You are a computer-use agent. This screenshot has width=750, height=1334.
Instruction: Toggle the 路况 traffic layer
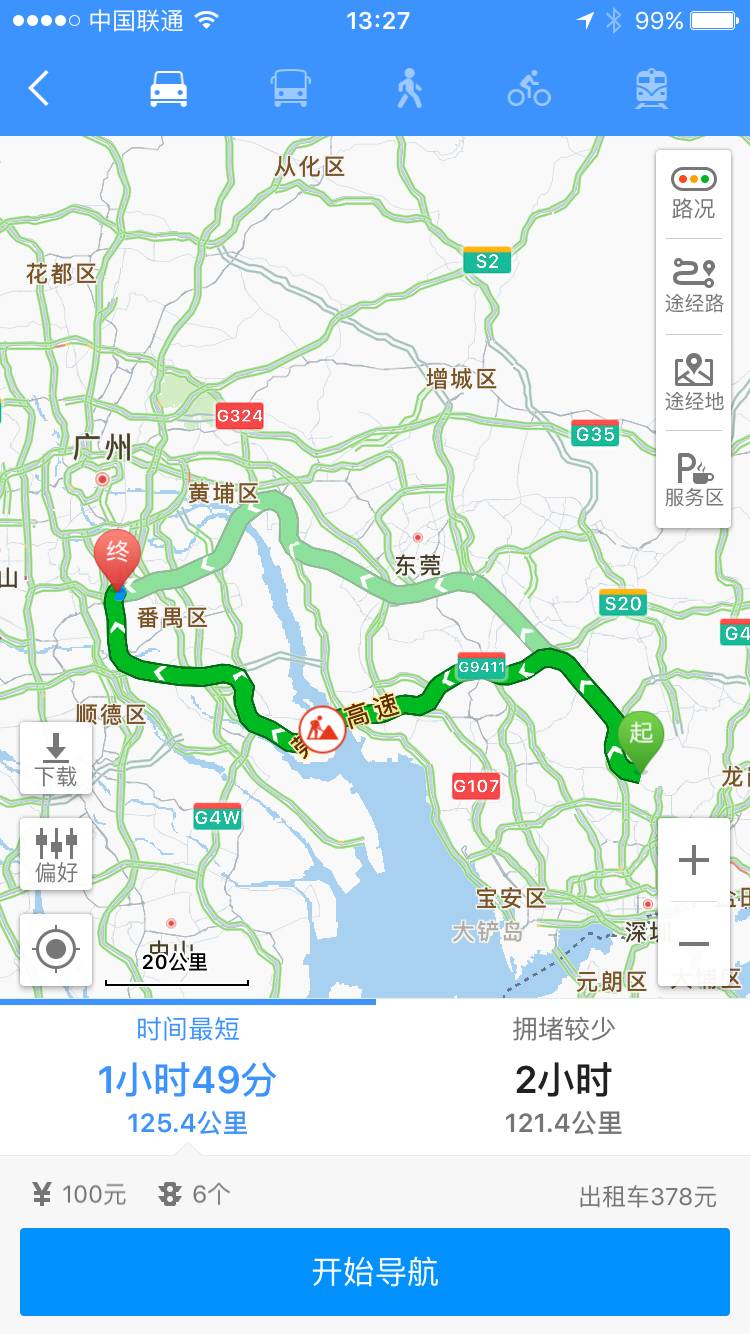693,193
